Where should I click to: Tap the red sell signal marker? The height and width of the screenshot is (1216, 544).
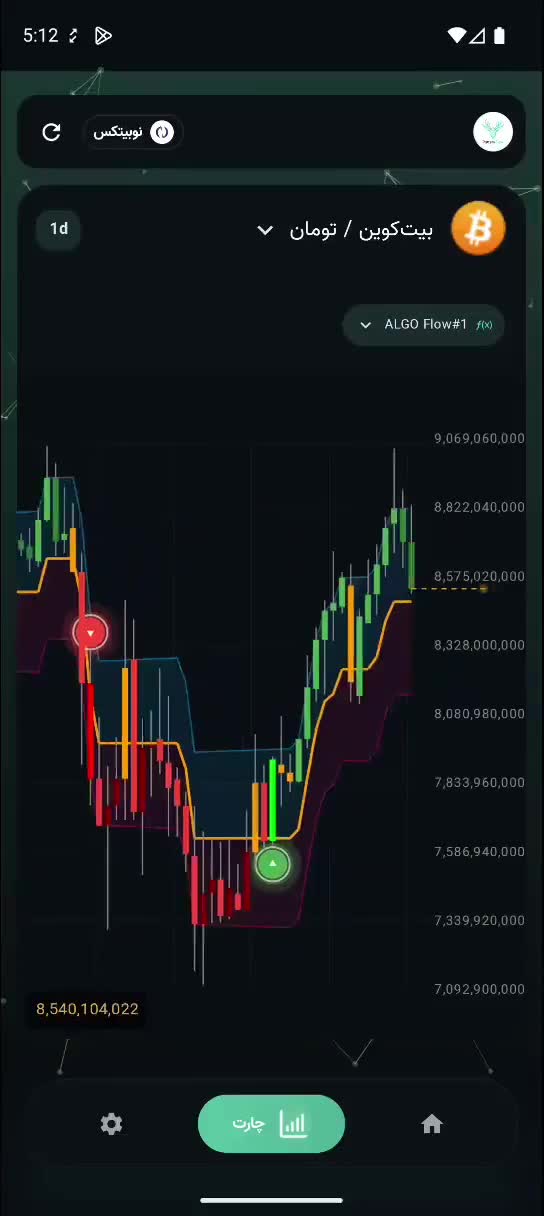pyautogui.click(x=91, y=632)
